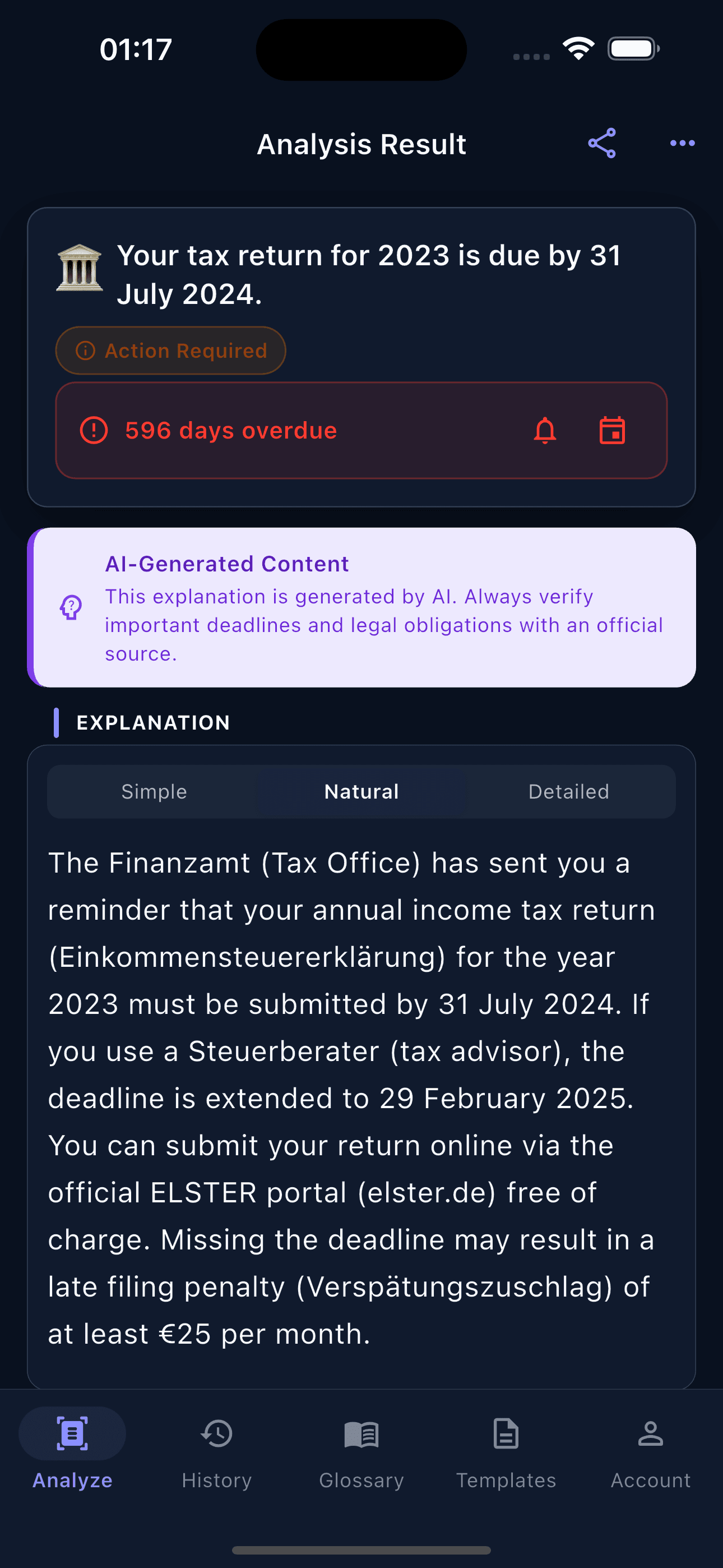
Task: Open the share options for this analysis
Action: [601, 144]
